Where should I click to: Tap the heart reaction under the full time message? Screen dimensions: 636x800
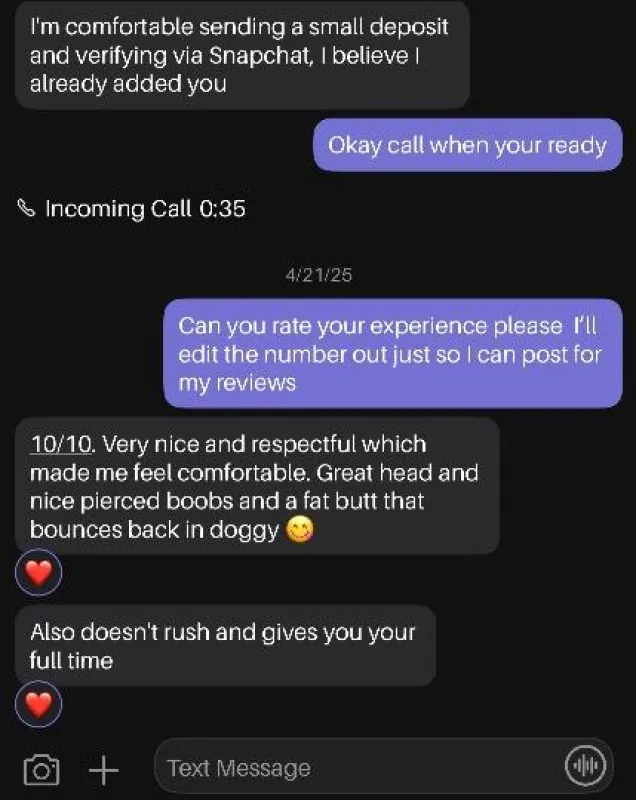click(x=38, y=705)
